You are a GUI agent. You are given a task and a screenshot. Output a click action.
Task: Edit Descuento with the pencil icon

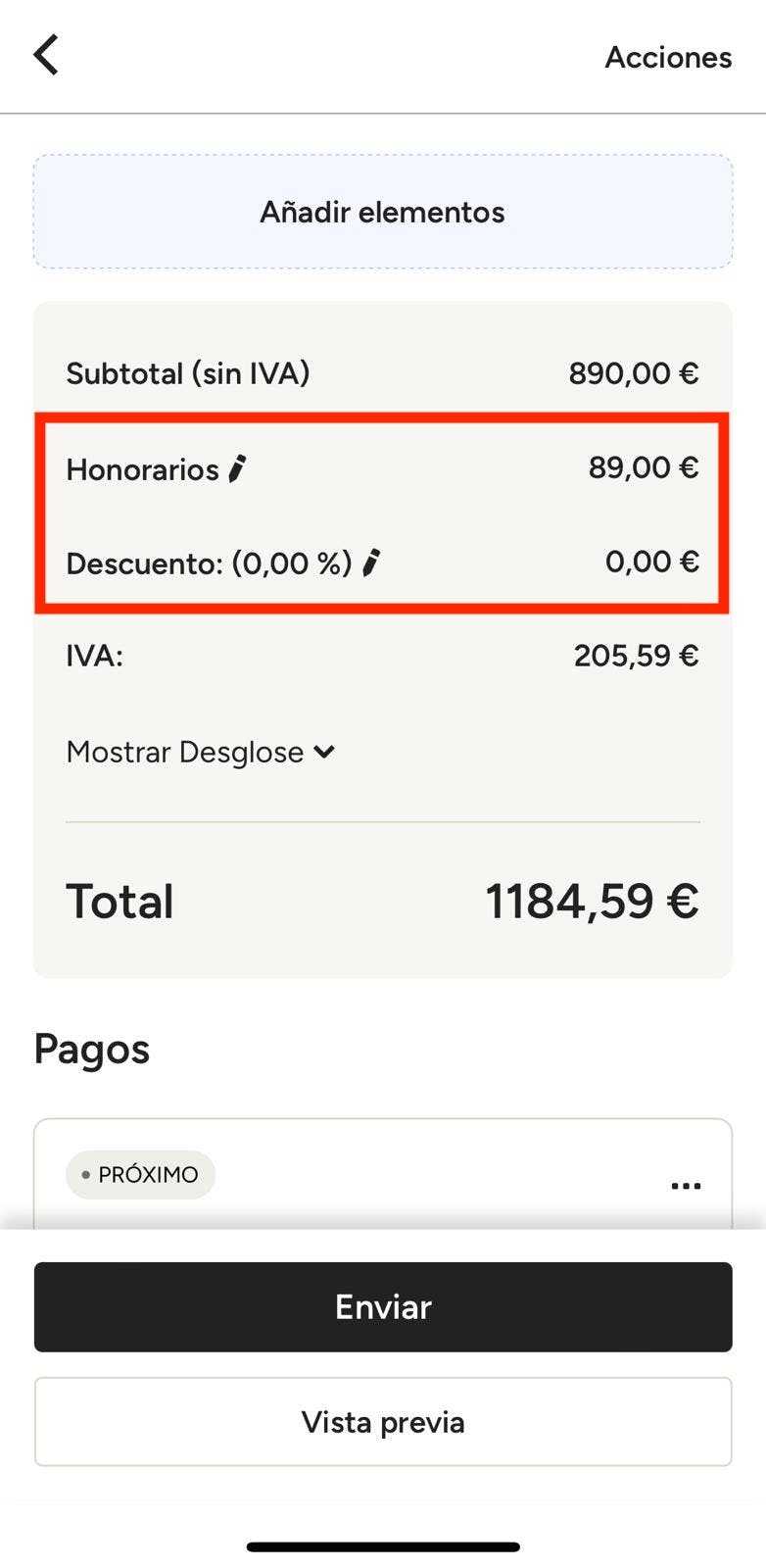371,563
